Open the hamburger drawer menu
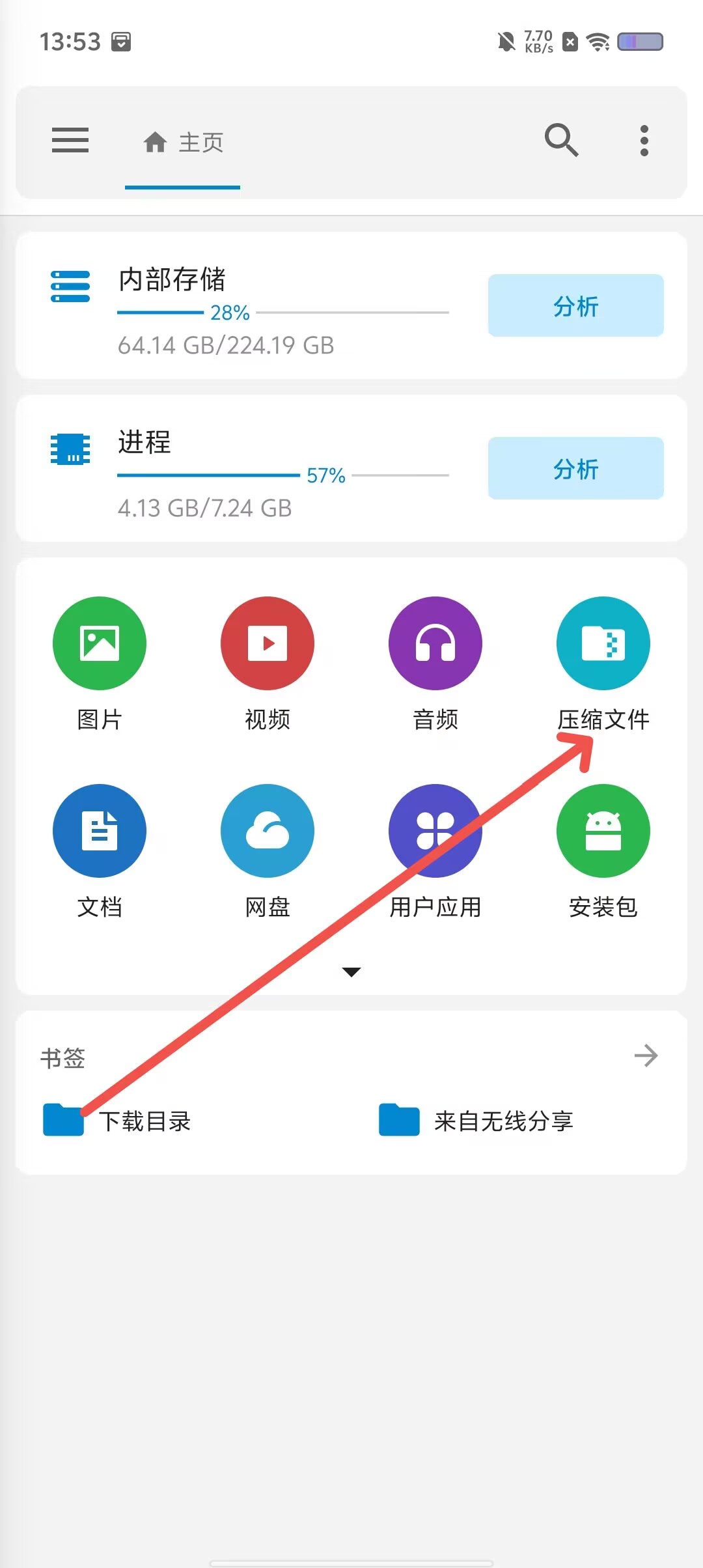 (x=70, y=141)
